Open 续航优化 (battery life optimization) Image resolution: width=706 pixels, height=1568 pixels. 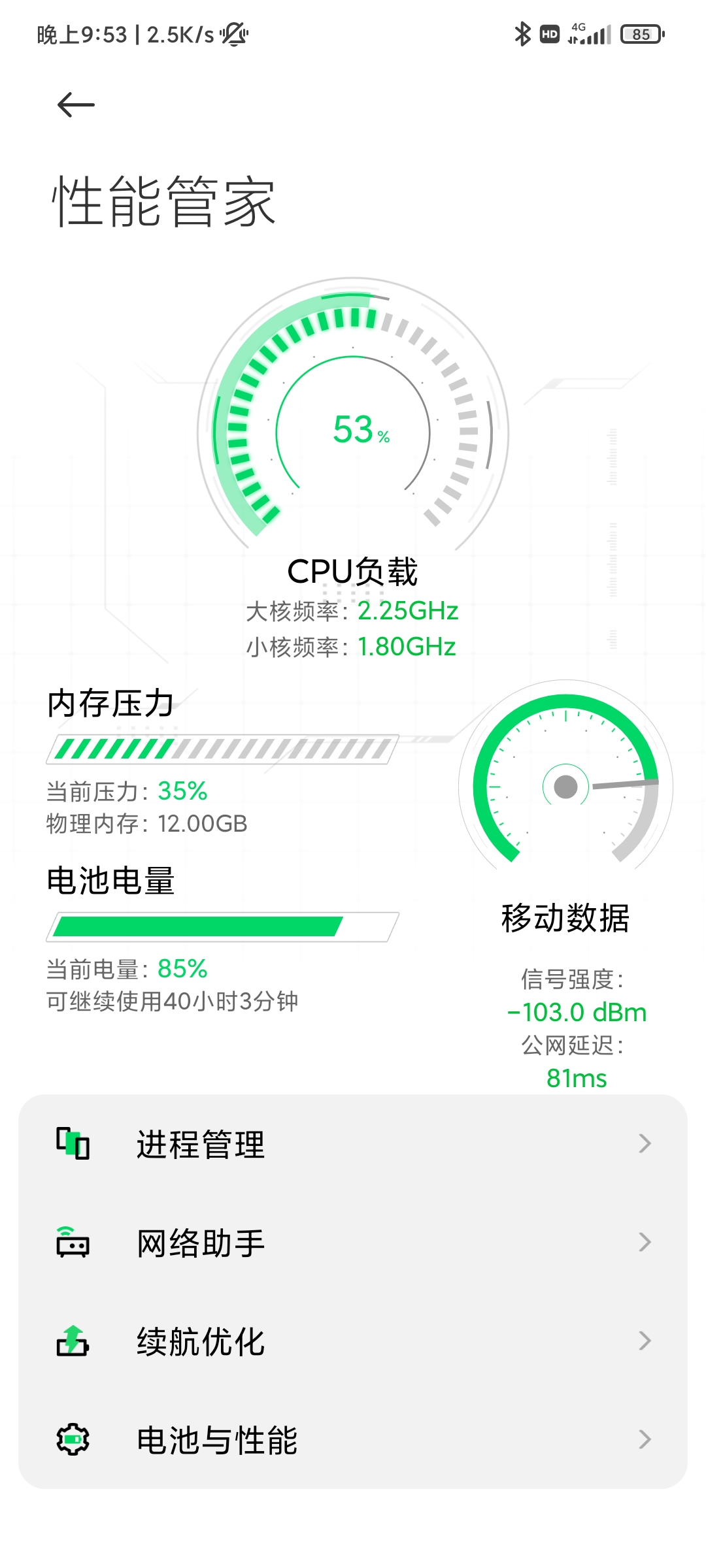pyautogui.click(x=353, y=1341)
